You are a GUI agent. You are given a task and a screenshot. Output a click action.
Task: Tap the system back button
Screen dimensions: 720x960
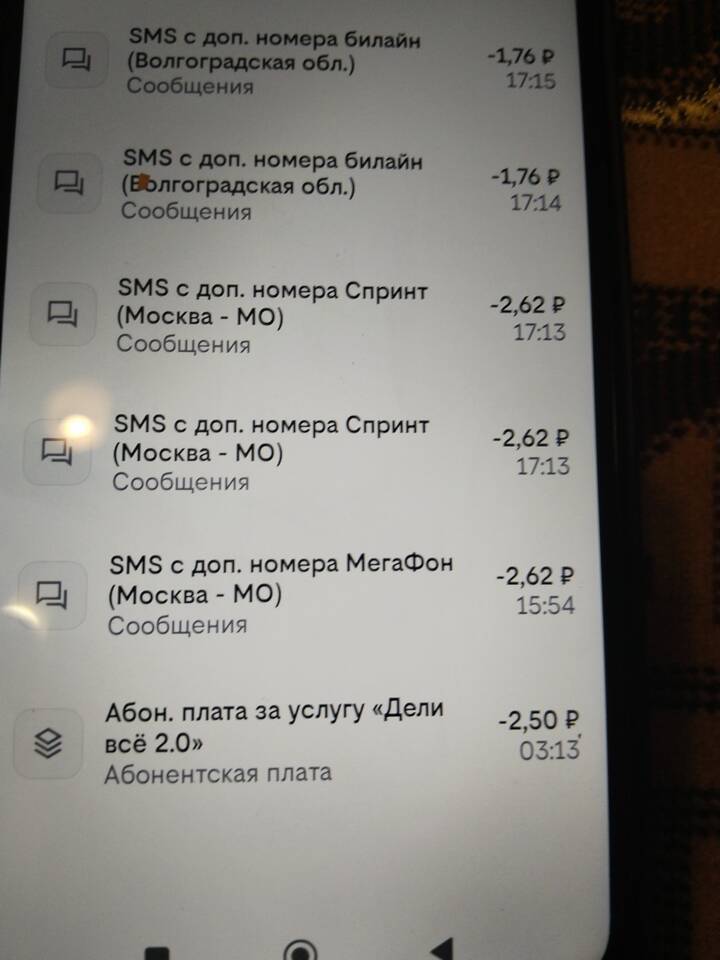(x=441, y=949)
